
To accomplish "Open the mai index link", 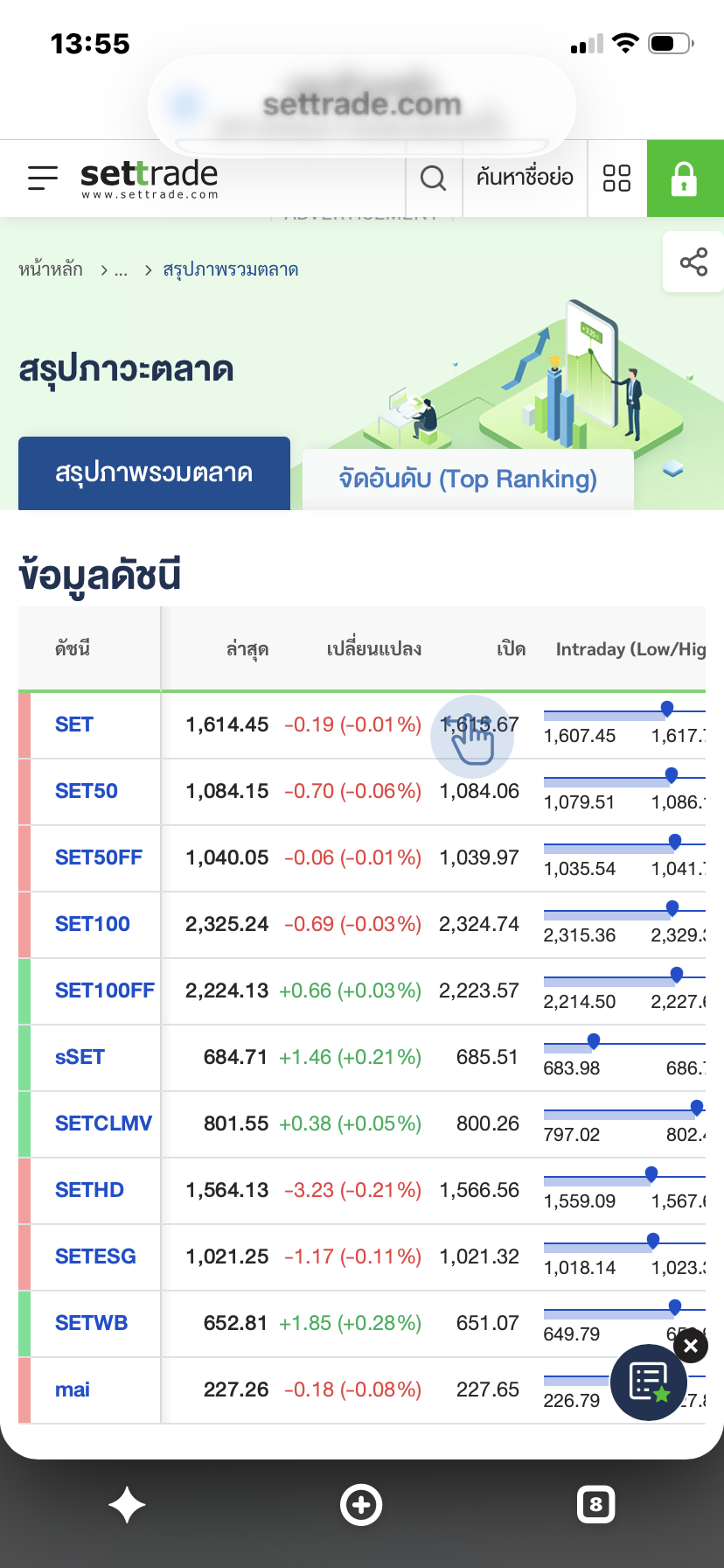I will coord(73,1389).
